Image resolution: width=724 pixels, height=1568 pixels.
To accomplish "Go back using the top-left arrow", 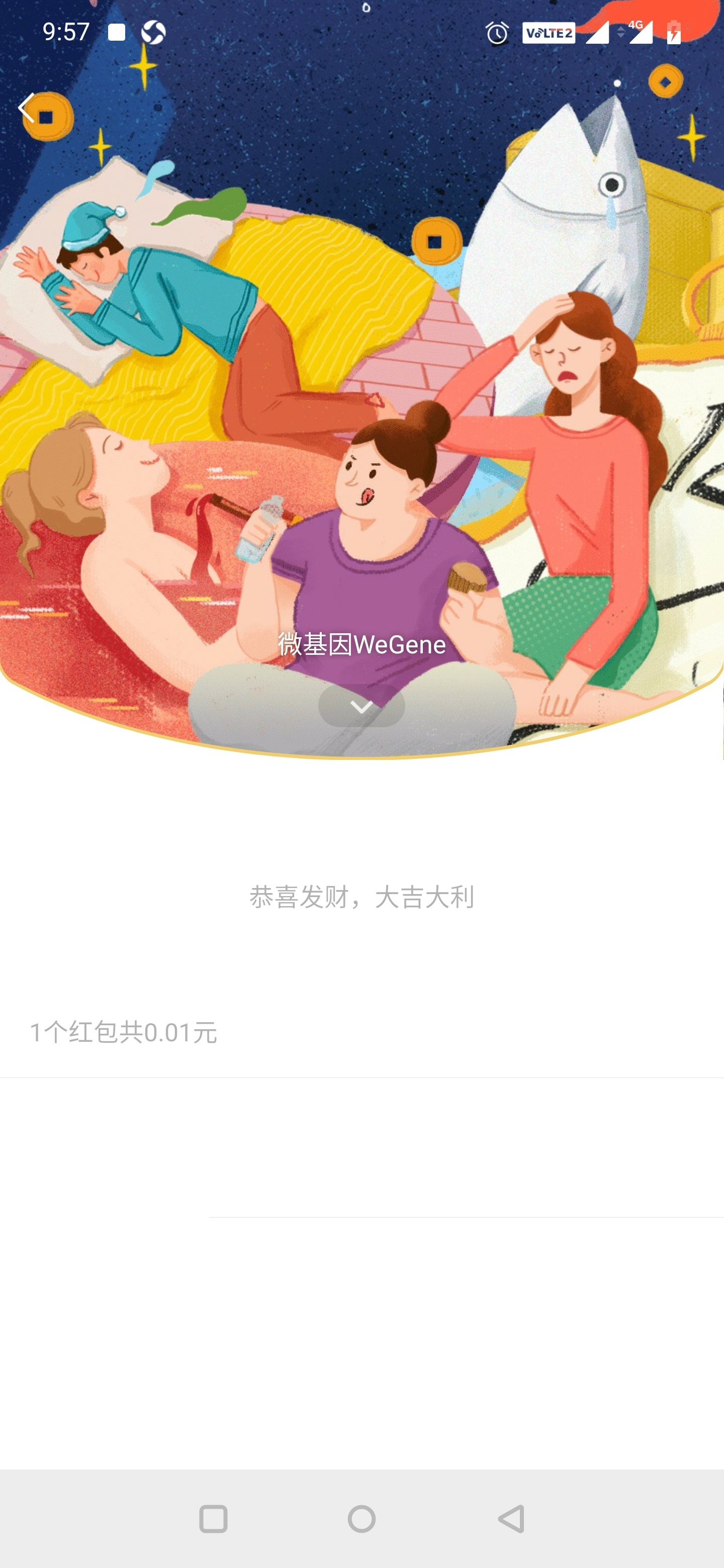I will coord(26,109).
